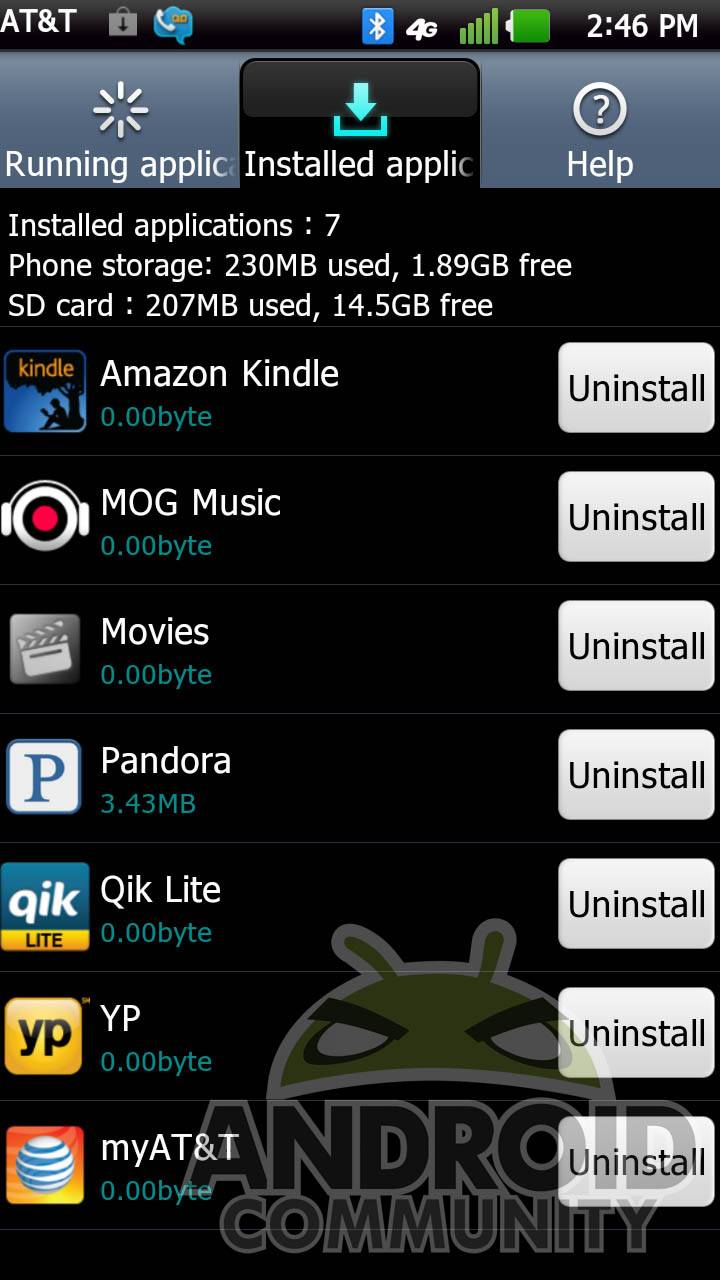Tap Uninstall next to Movies
The height and width of the screenshot is (1280, 720).
coord(636,646)
